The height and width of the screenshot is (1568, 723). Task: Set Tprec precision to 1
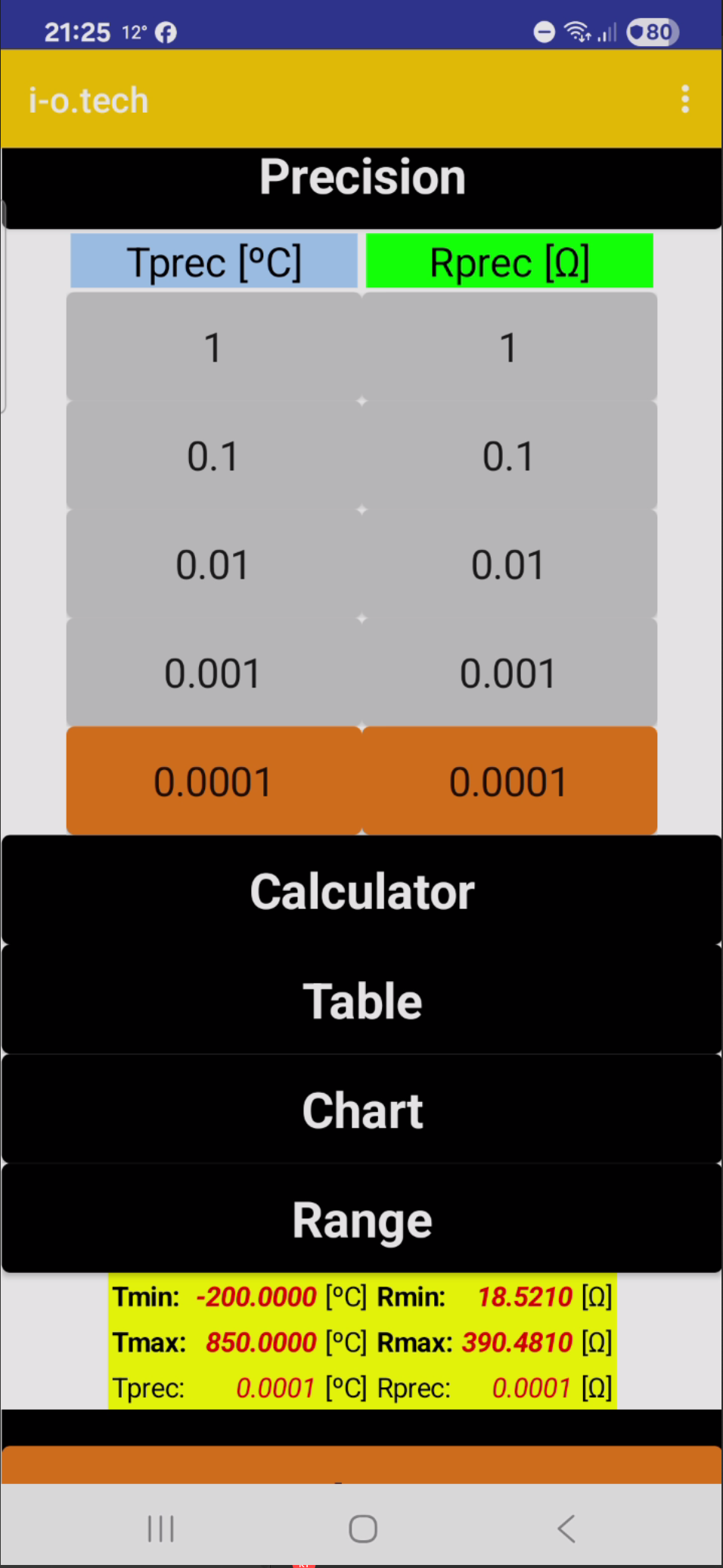coord(213,348)
